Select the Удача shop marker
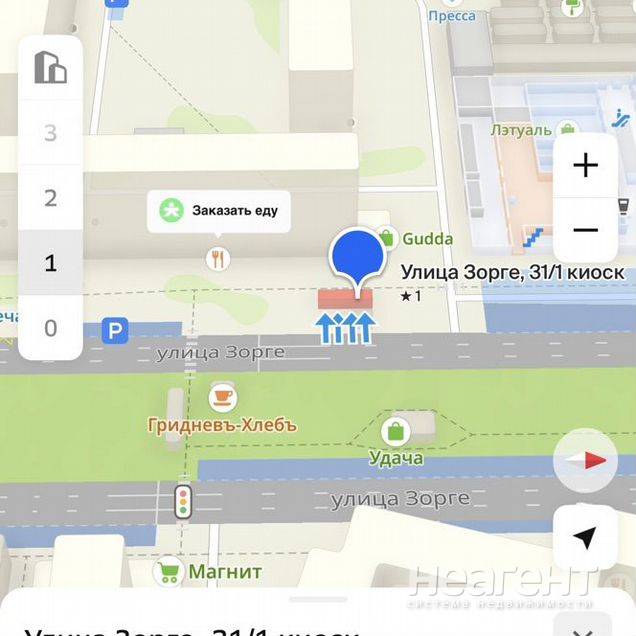The width and height of the screenshot is (636, 636). [396, 433]
